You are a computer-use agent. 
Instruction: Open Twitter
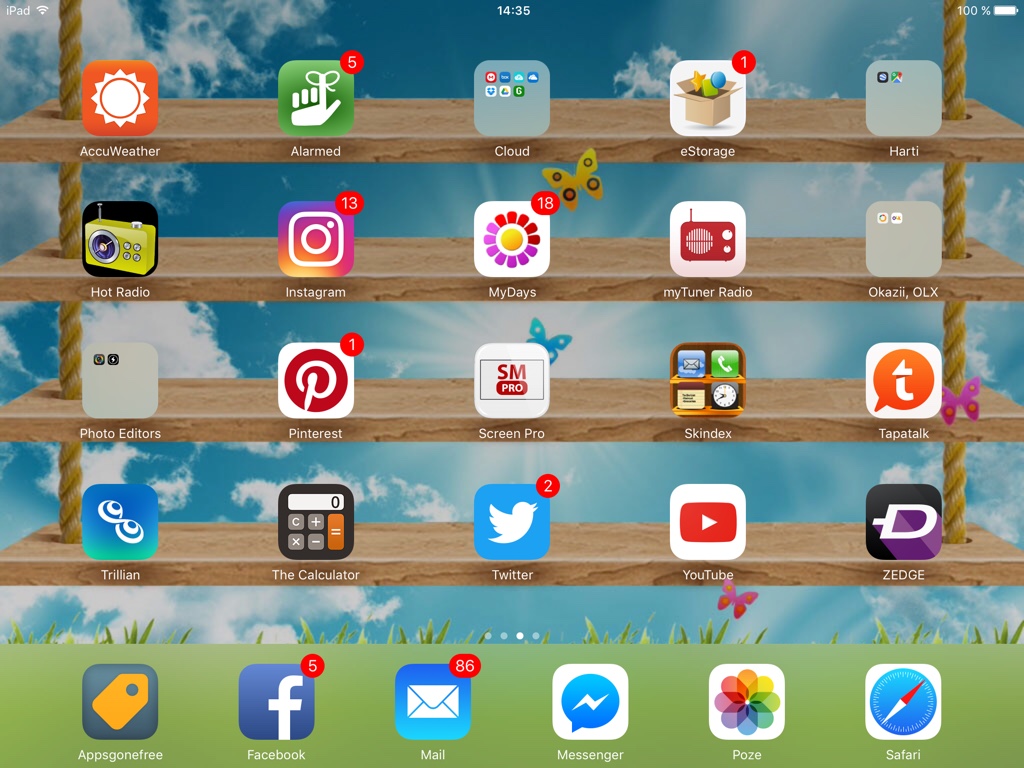click(x=512, y=521)
